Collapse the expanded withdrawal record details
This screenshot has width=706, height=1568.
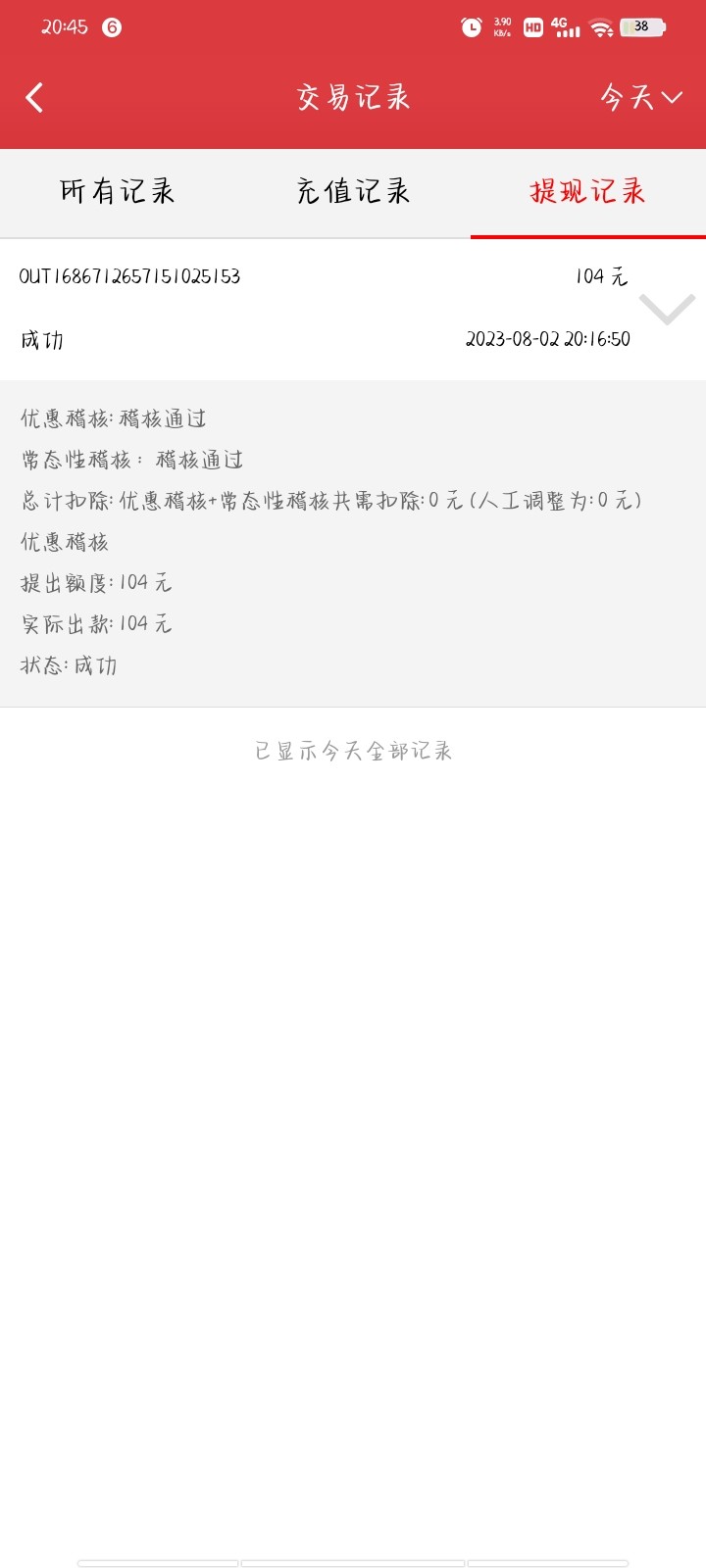point(667,307)
